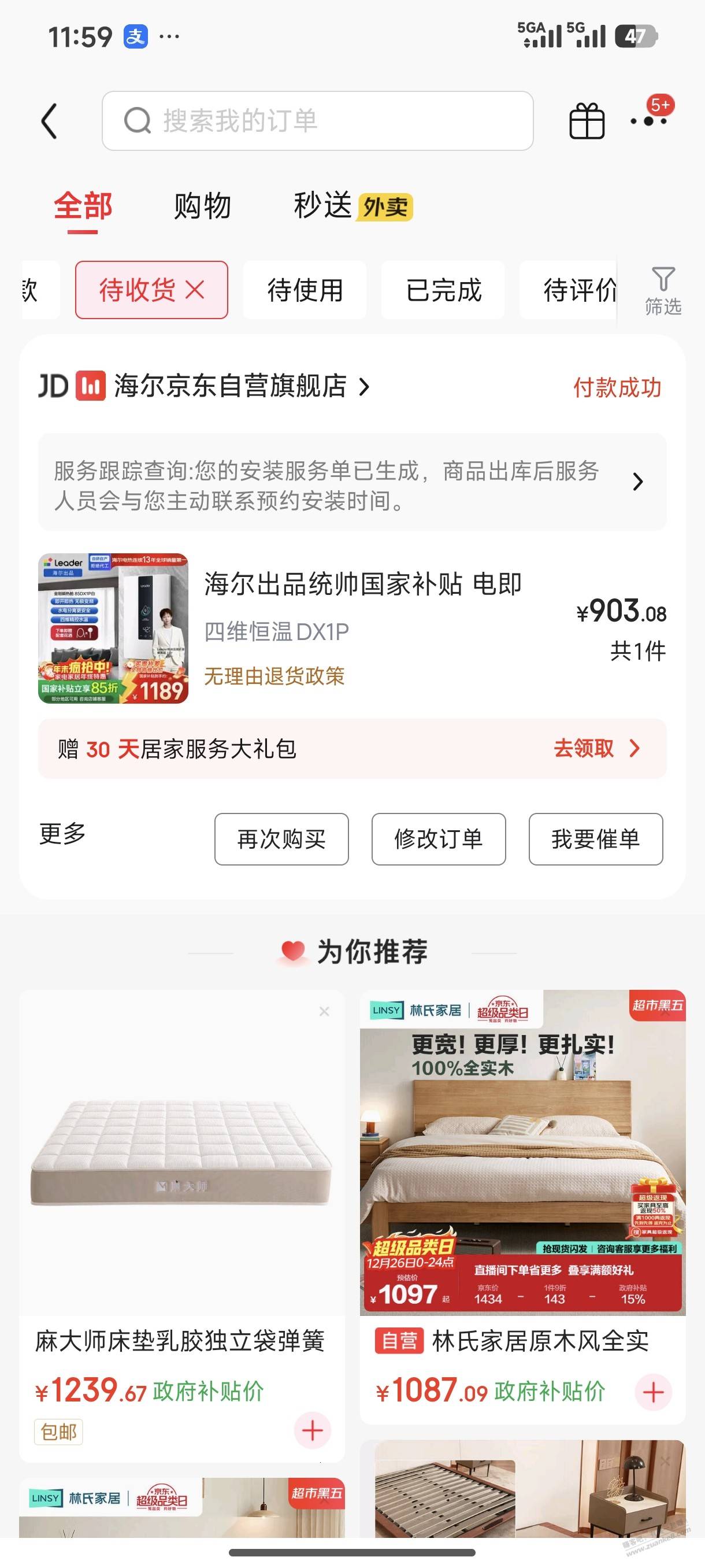Open the three-dot menu with 5+ badge

[649, 120]
